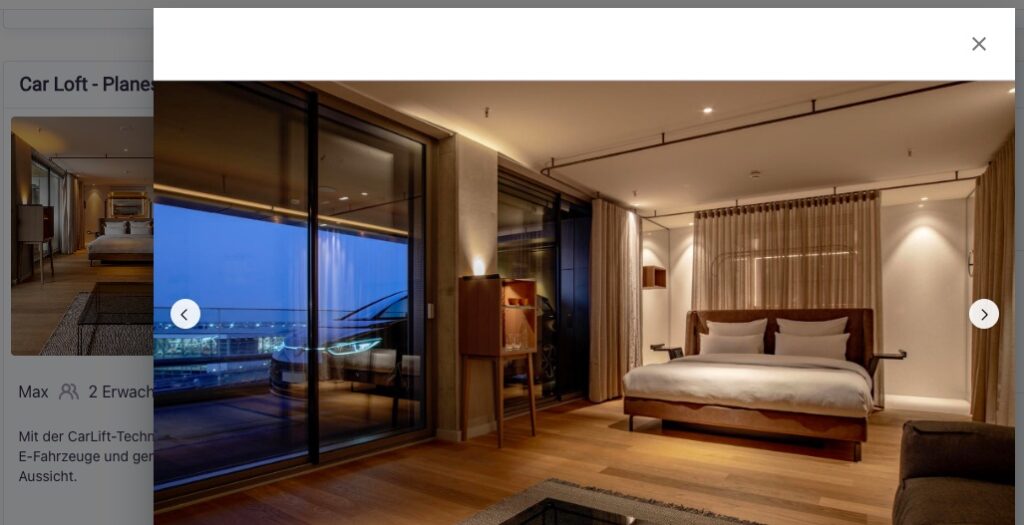Close the image gallery dialog
The width and height of the screenshot is (1024, 525).
pyautogui.click(x=978, y=44)
